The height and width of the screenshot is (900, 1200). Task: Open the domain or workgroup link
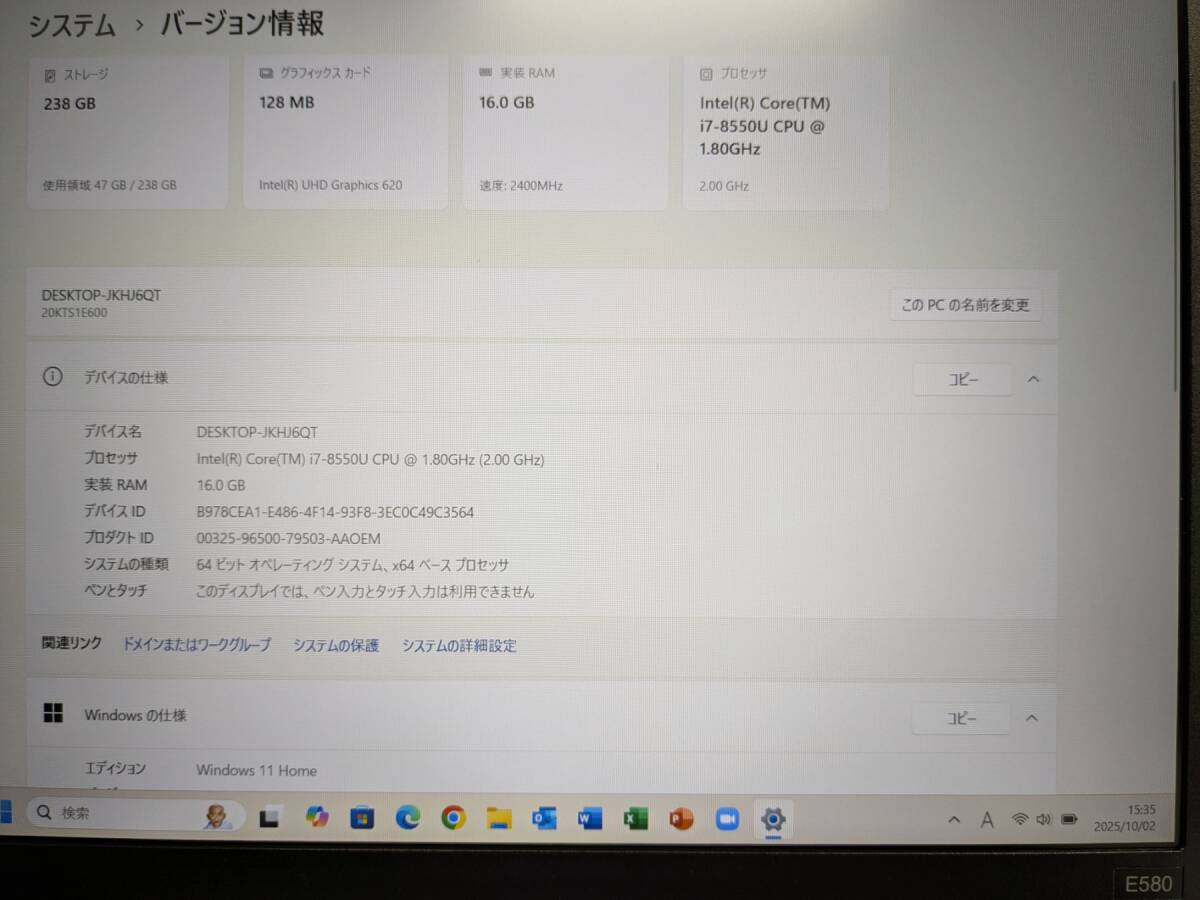(x=196, y=645)
